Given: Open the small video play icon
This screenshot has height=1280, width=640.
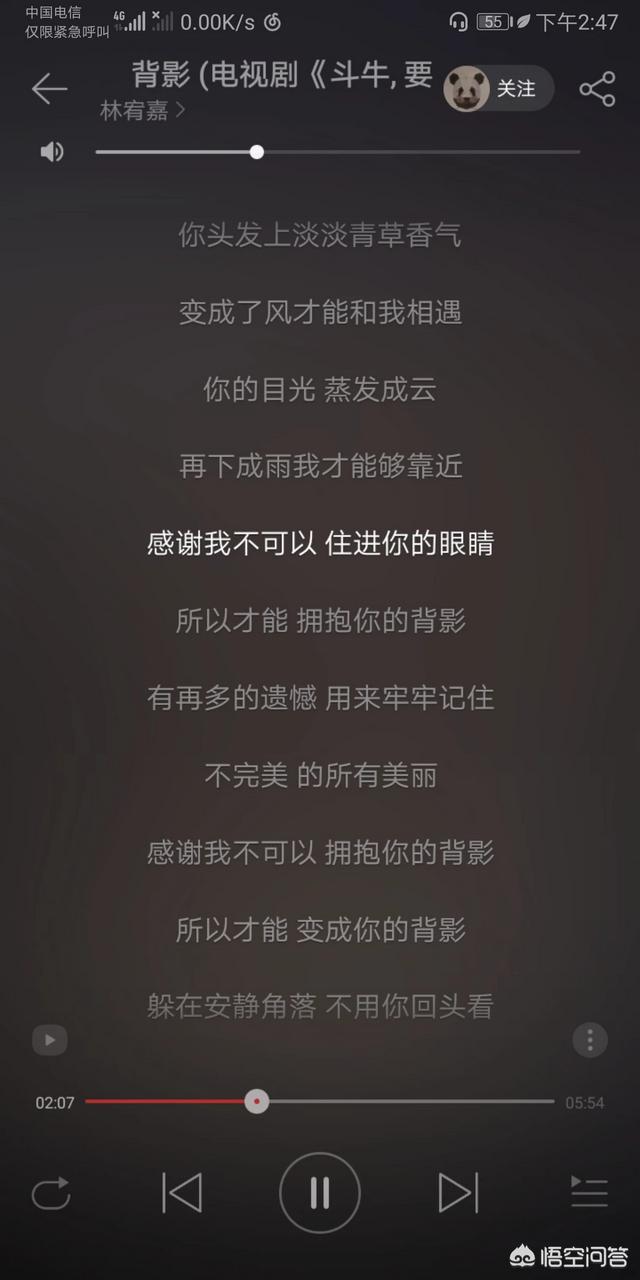Looking at the screenshot, I should pyautogui.click(x=49, y=1040).
